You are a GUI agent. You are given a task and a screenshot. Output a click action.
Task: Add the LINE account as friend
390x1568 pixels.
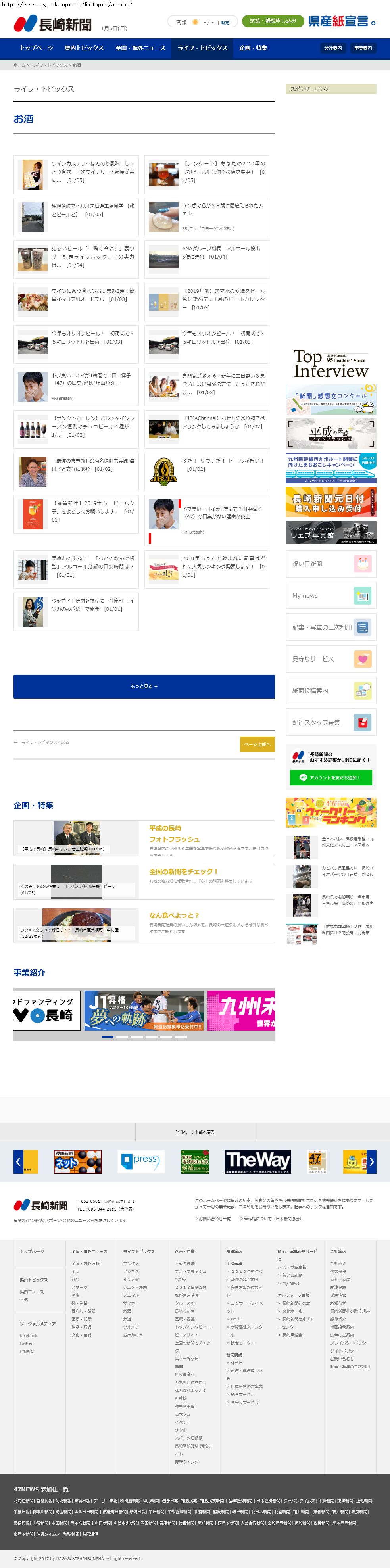(x=330, y=777)
